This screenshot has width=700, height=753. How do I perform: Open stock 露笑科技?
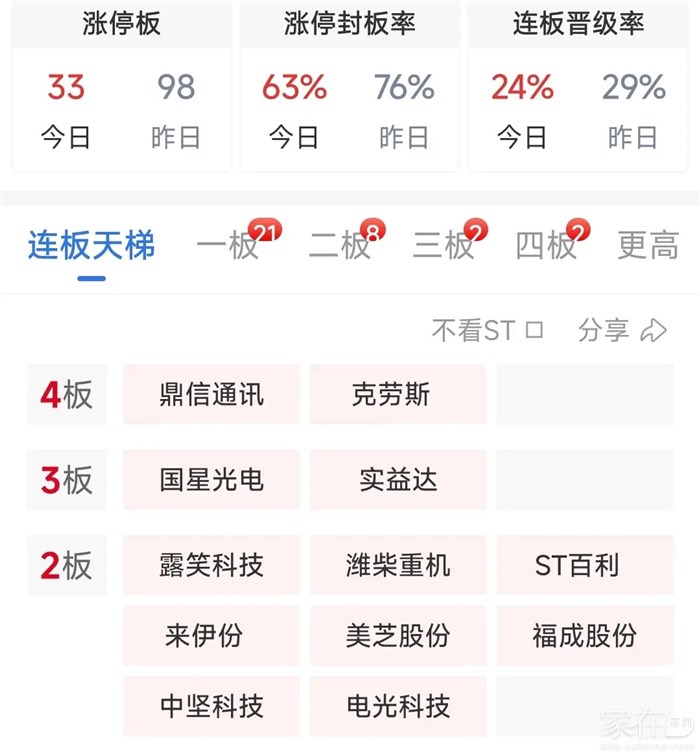(x=211, y=565)
